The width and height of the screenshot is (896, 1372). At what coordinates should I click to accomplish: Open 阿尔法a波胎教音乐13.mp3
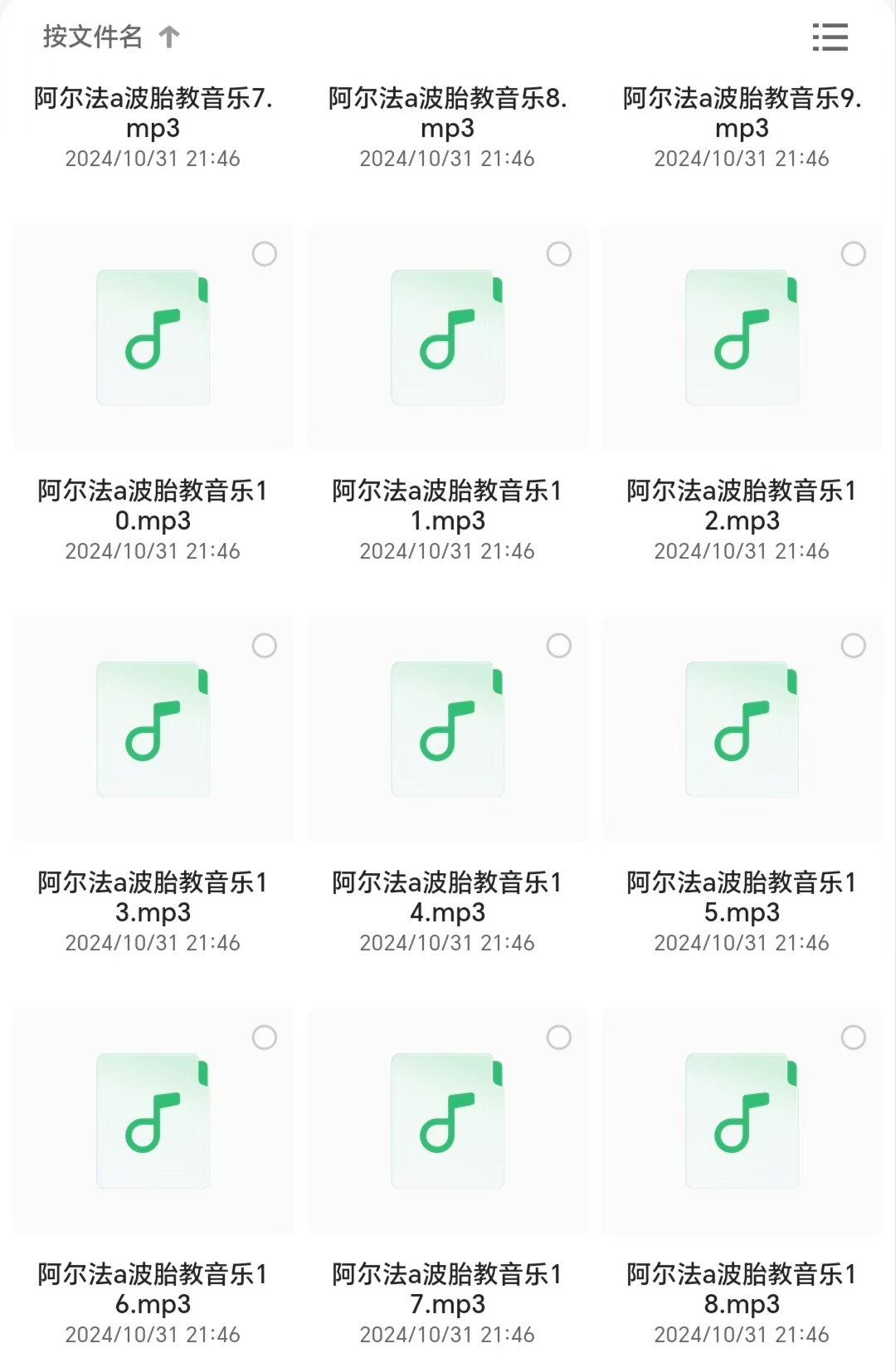[153, 730]
